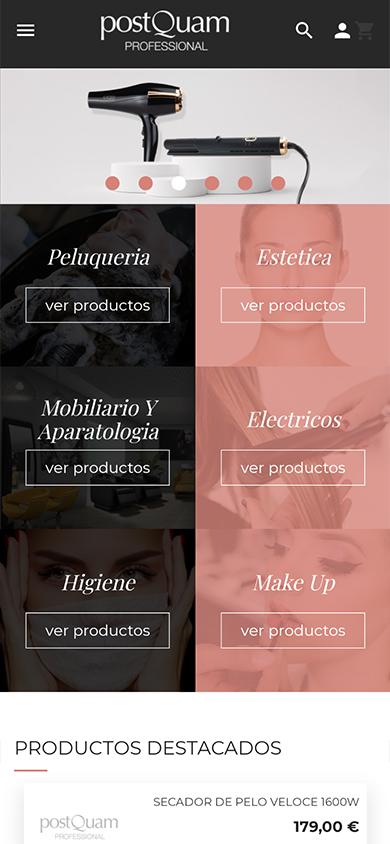This screenshot has height=844, width=390.
Task: View products under Electricos
Action: pyautogui.click(x=293, y=468)
